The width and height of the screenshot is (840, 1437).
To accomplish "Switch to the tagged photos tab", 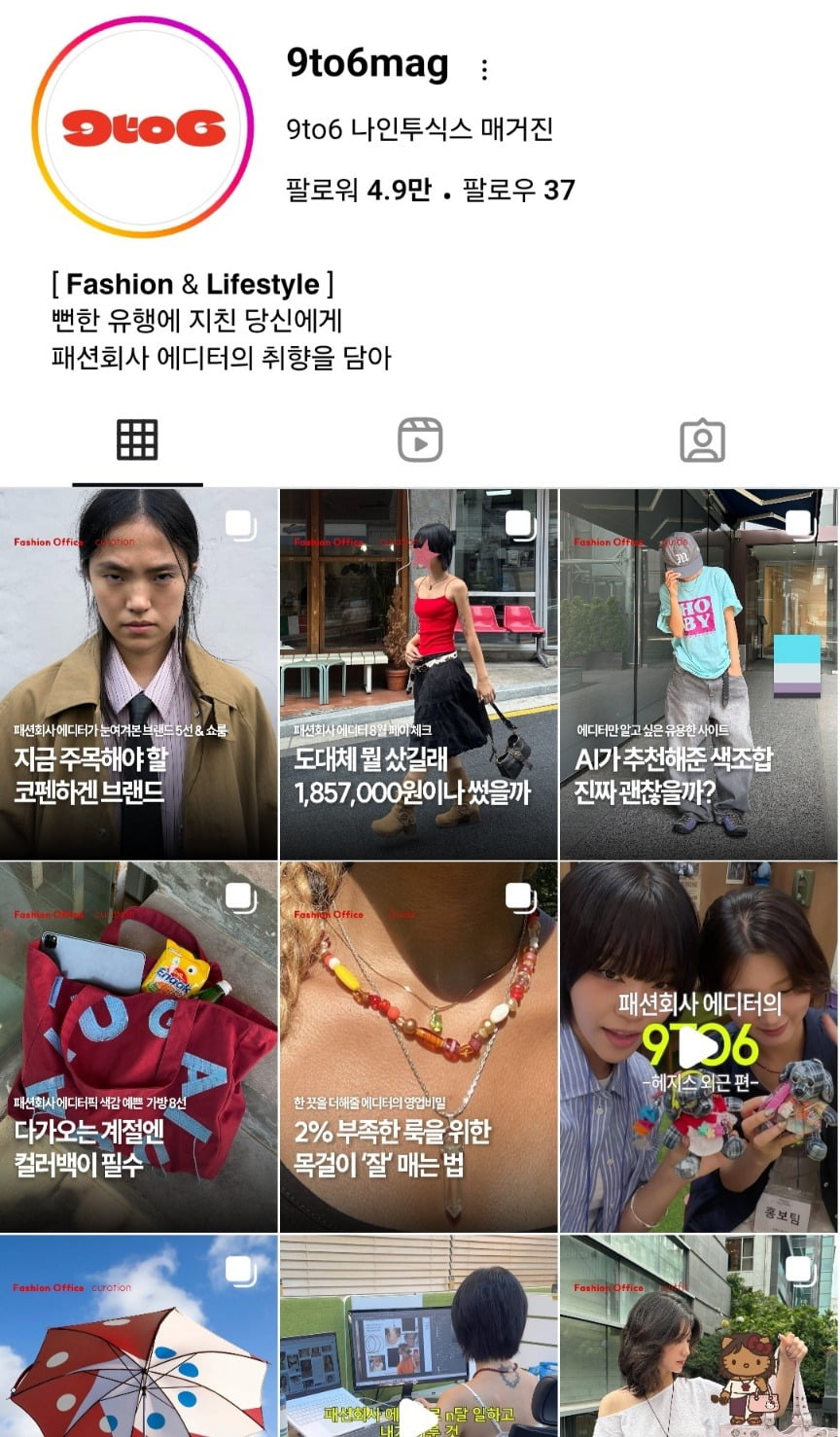I will [702, 440].
